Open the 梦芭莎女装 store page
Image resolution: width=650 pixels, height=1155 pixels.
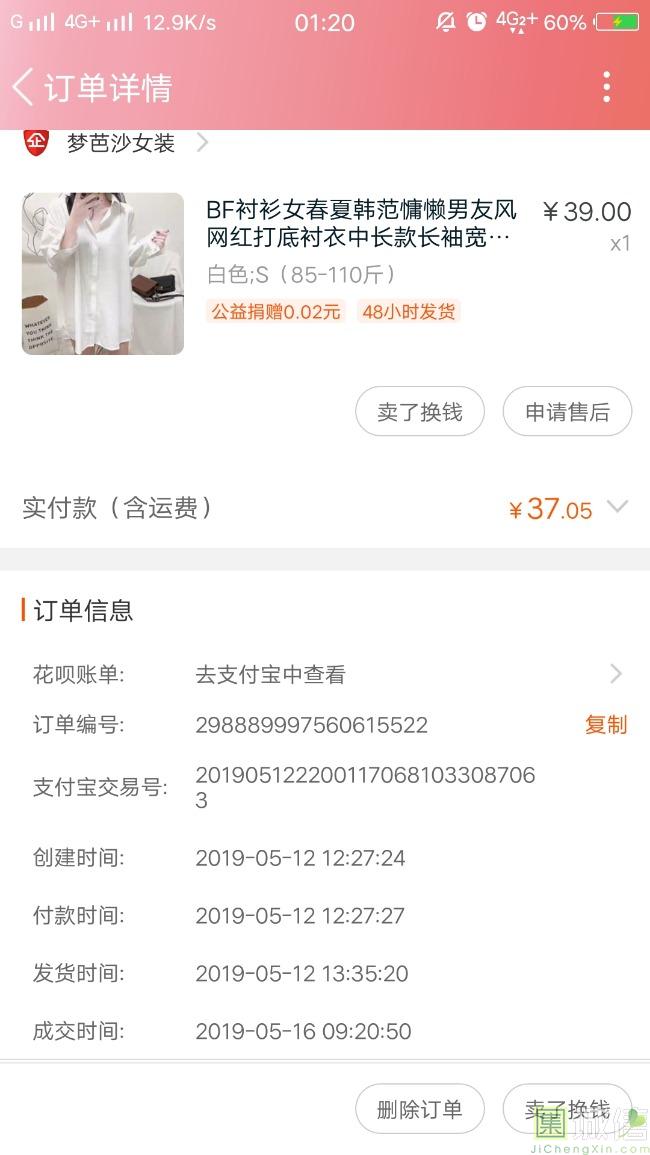[120, 143]
